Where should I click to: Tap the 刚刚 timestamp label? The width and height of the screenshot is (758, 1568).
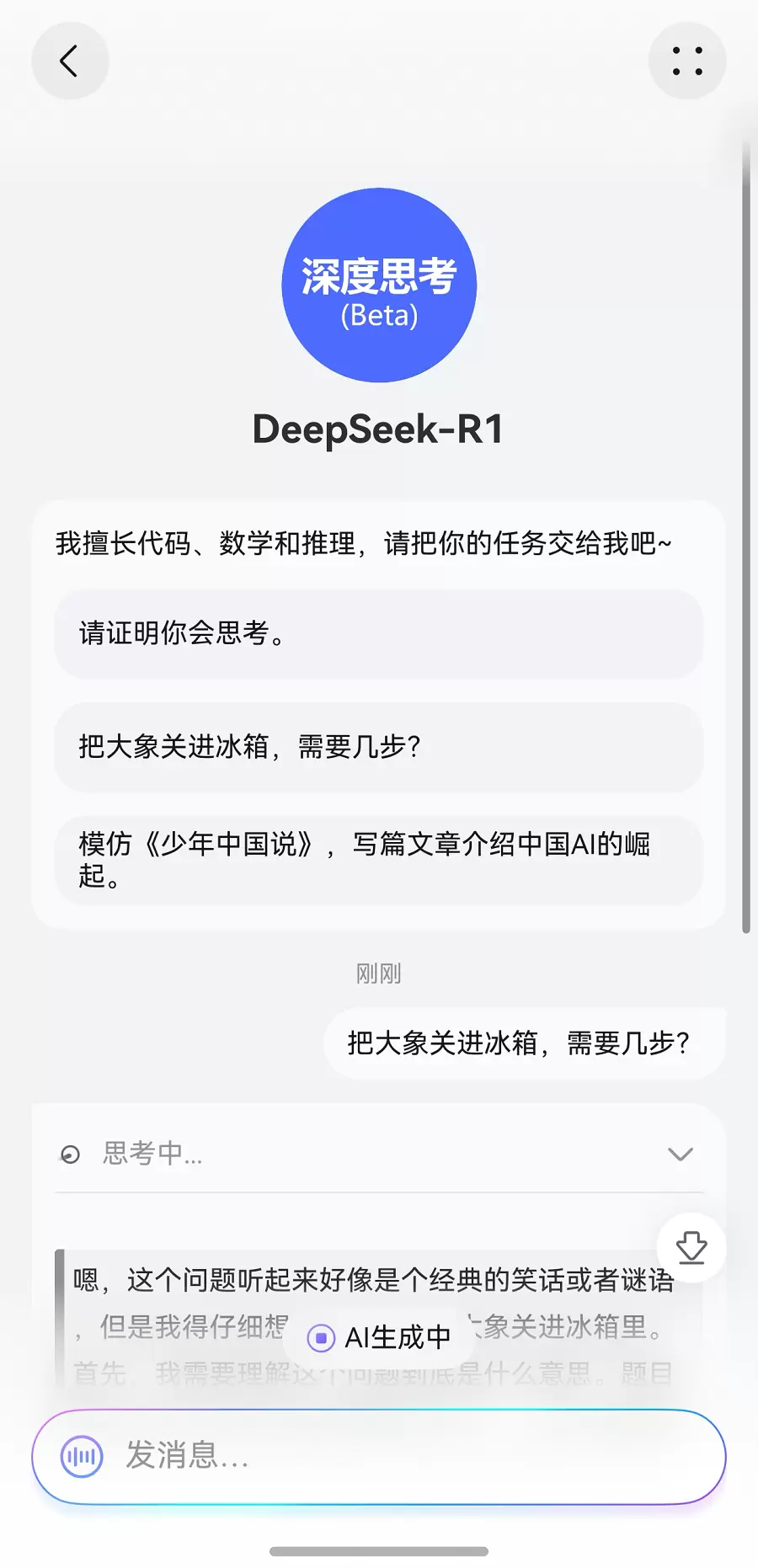pos(377,973)
